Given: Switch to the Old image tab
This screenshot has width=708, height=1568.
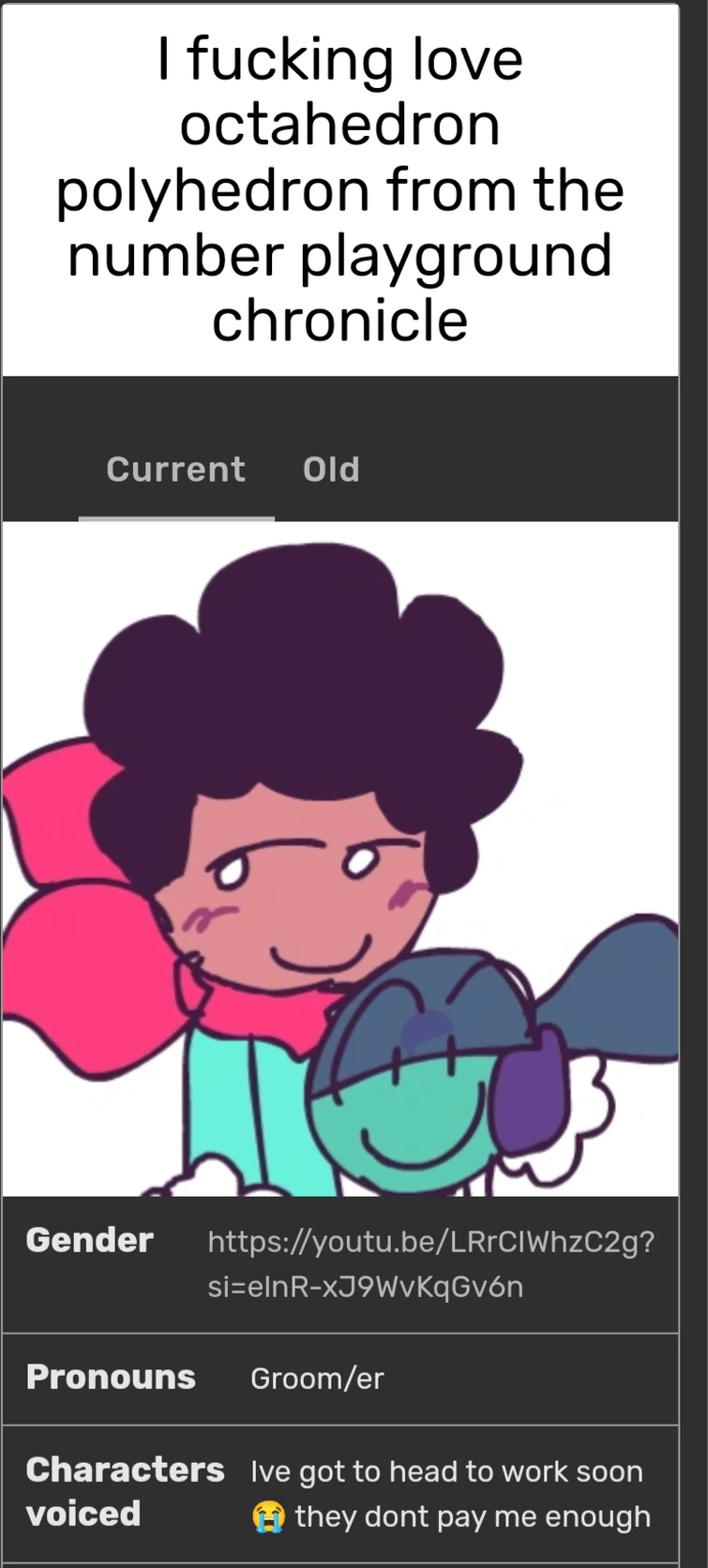Looking at the screenshot, I should [x=331, y=470].
